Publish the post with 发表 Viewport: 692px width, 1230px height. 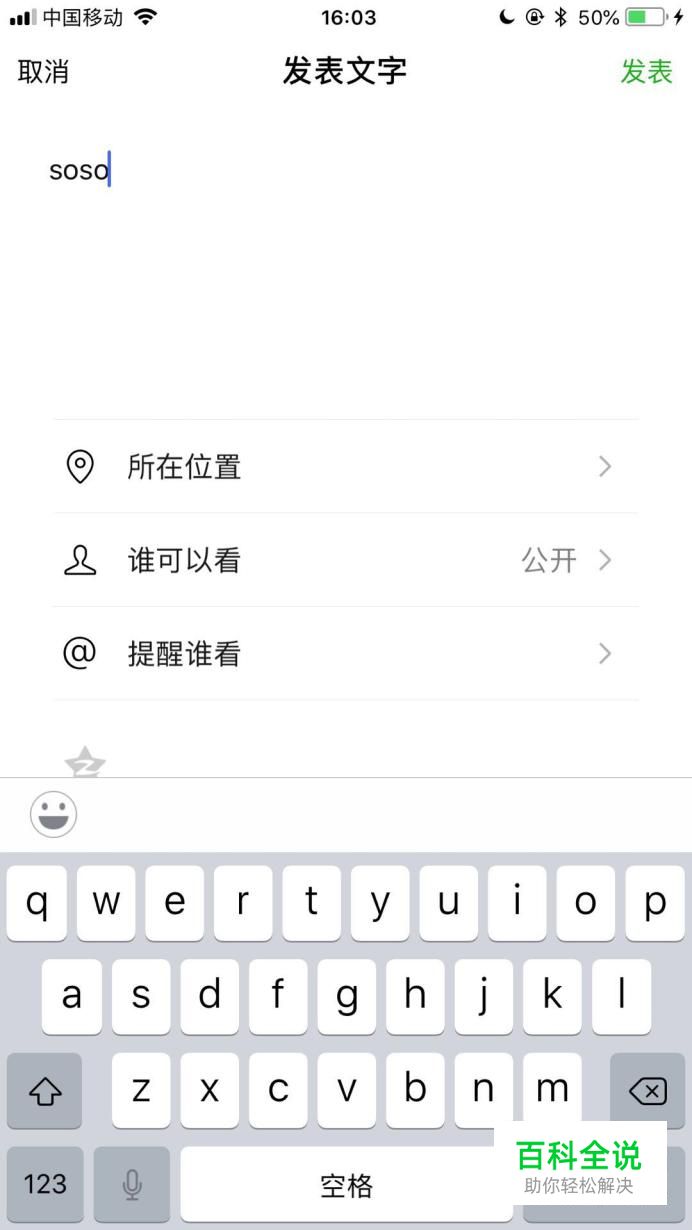click(x=646, y=72)
